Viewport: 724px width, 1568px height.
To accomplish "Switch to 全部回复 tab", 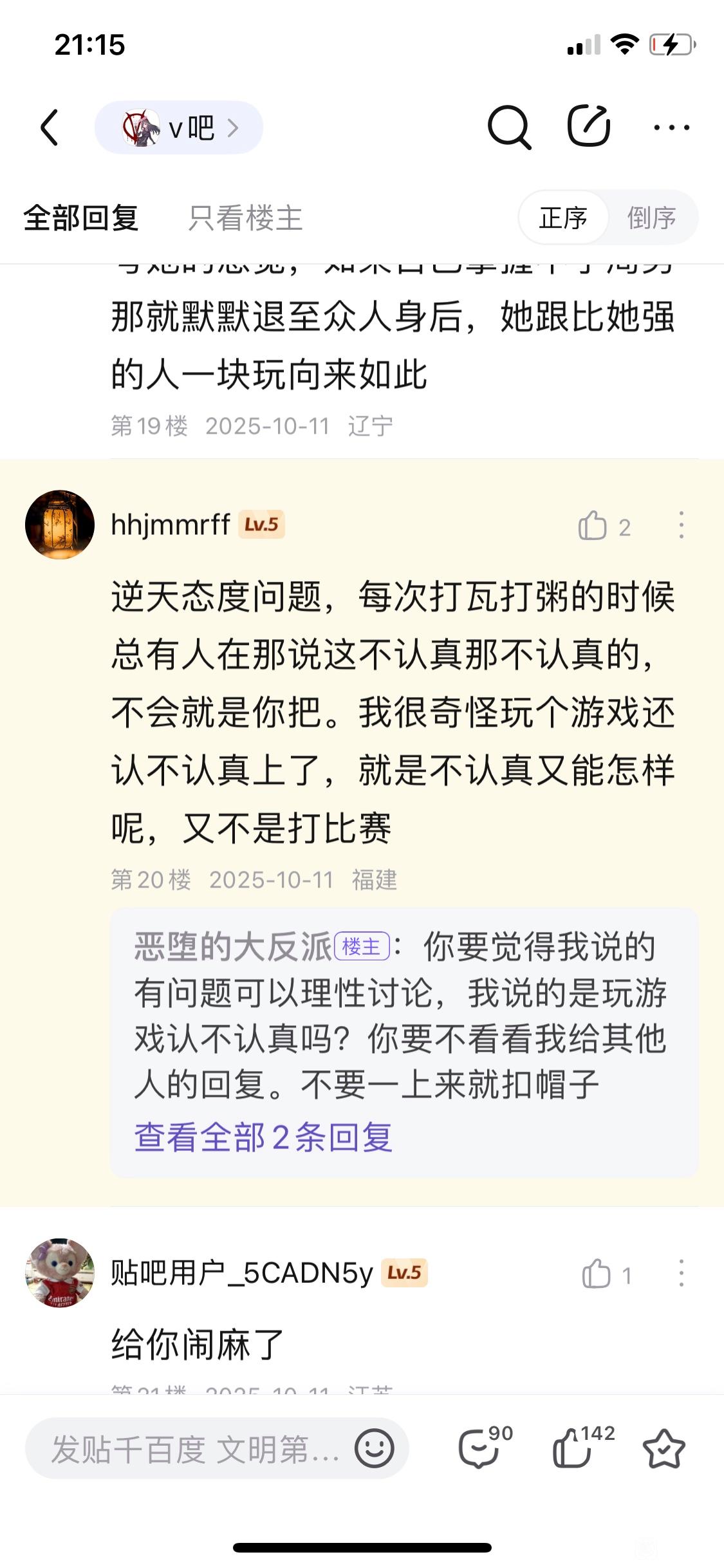I will (81, 218).
